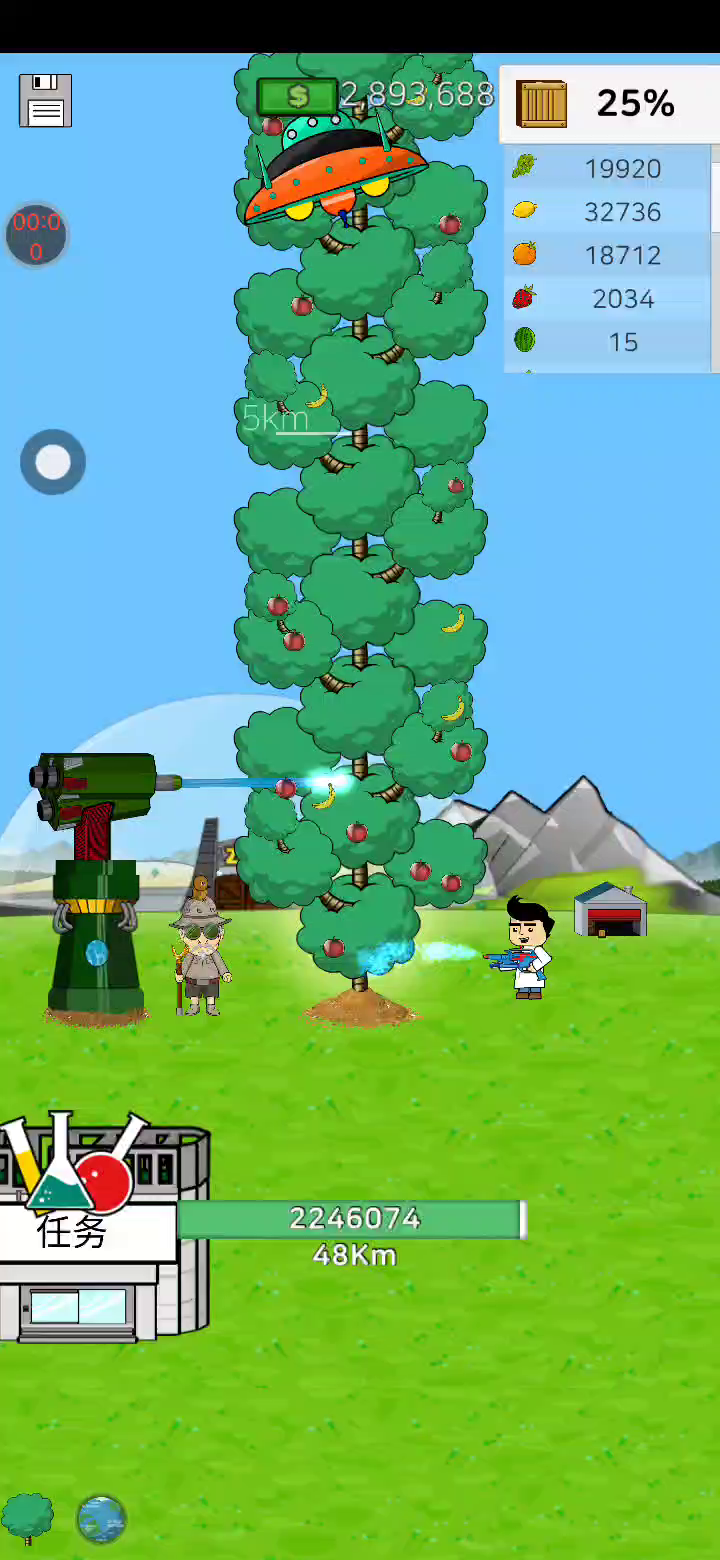Tap the red garage warehouse building
This screenshot has height=1560, width=720.
pos(610,910)
